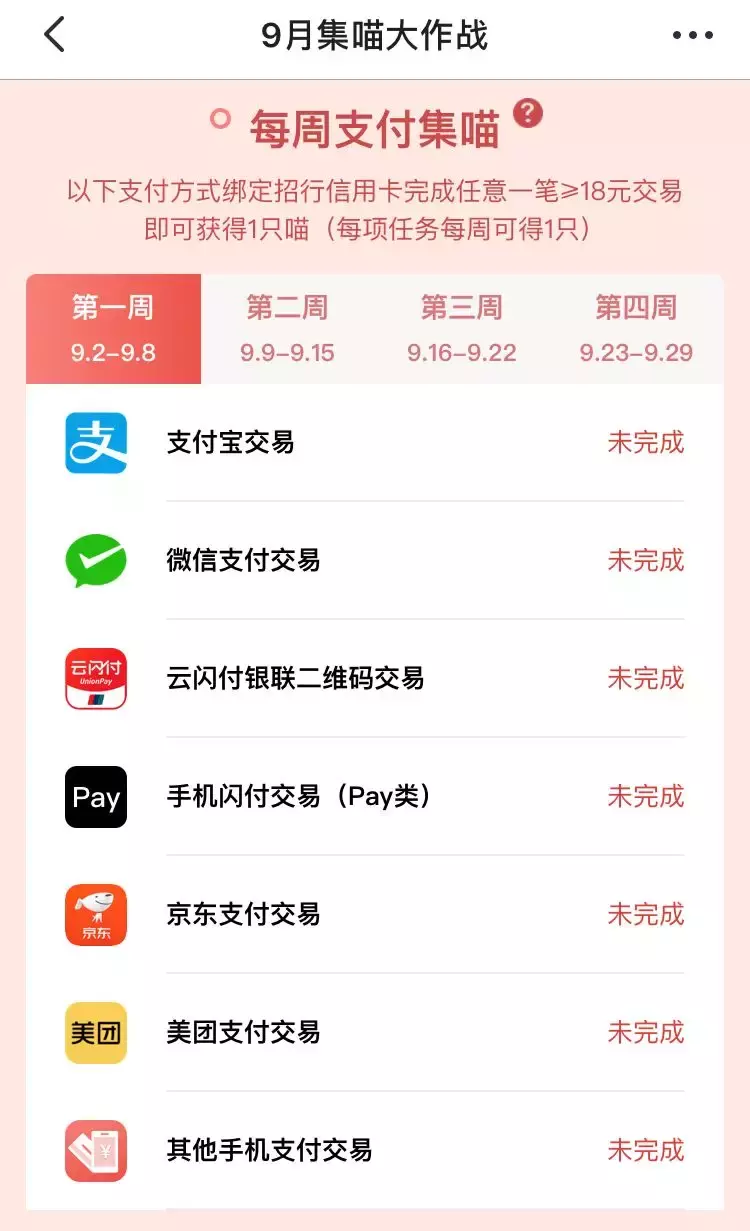Open the three-dot overflow menu
The height and width of the screenshot is (1231, 750).
click(x=692, y=36)
